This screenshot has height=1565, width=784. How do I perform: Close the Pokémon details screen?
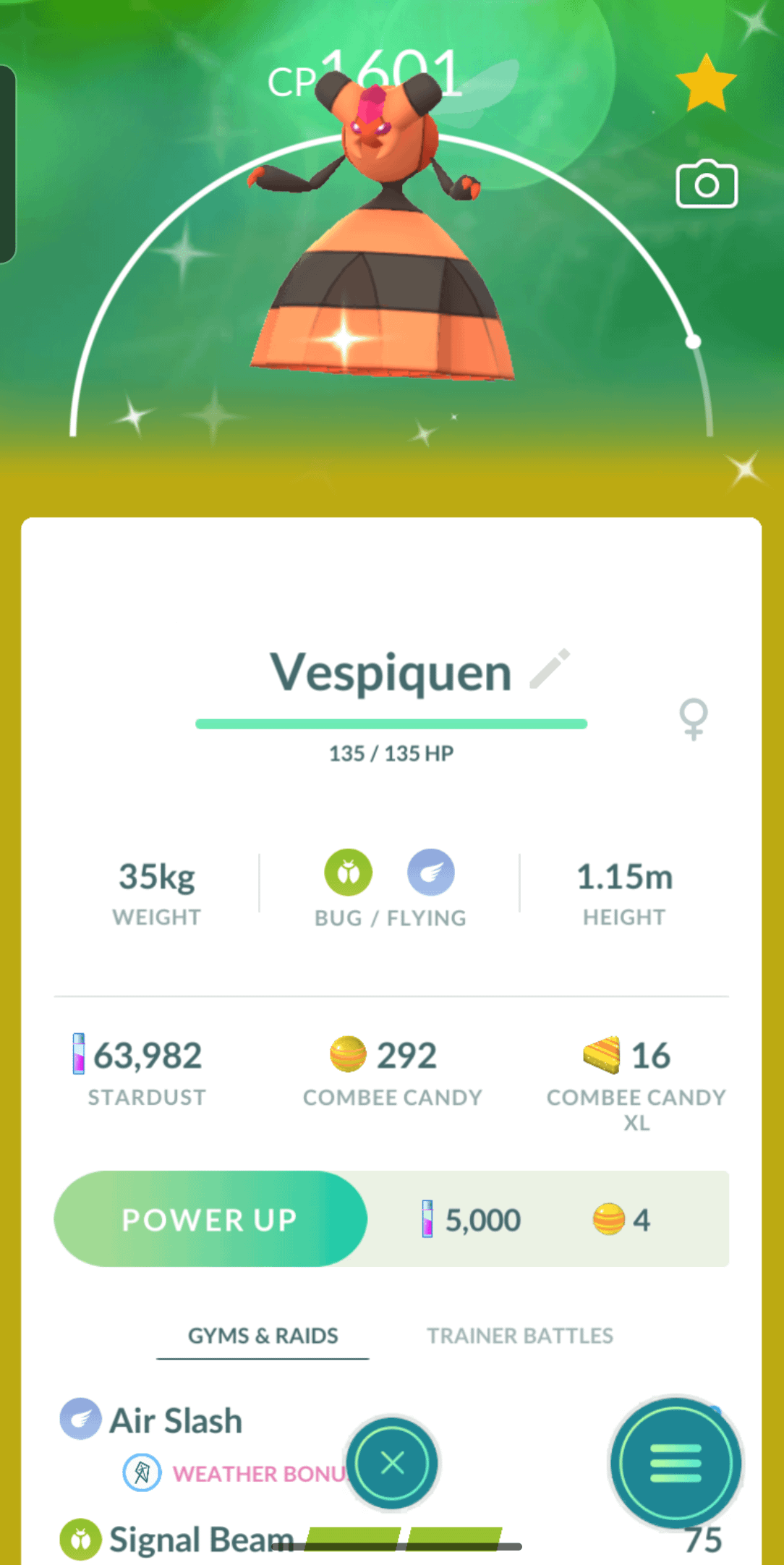click(x=392, y=1463)
